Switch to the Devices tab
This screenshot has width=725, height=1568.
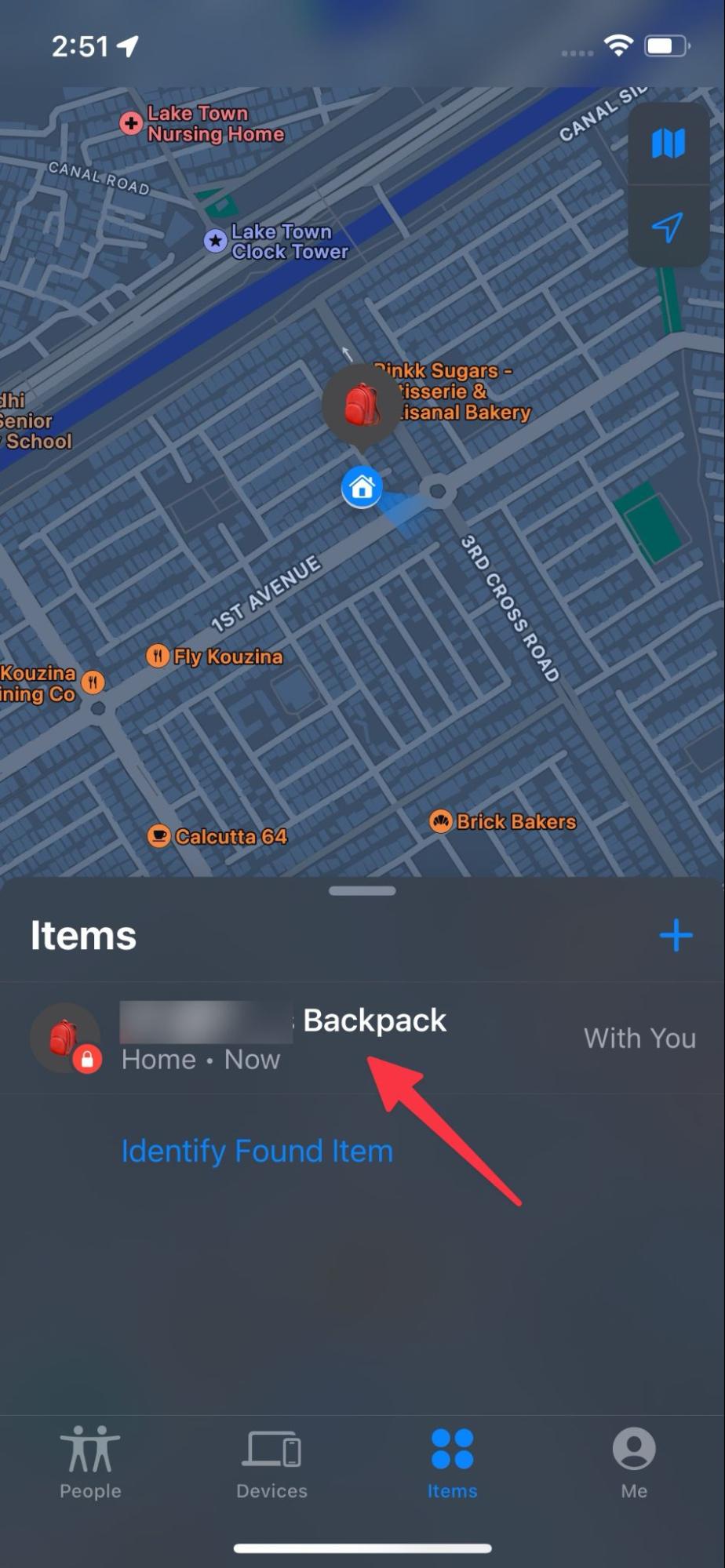[271, 1462]
